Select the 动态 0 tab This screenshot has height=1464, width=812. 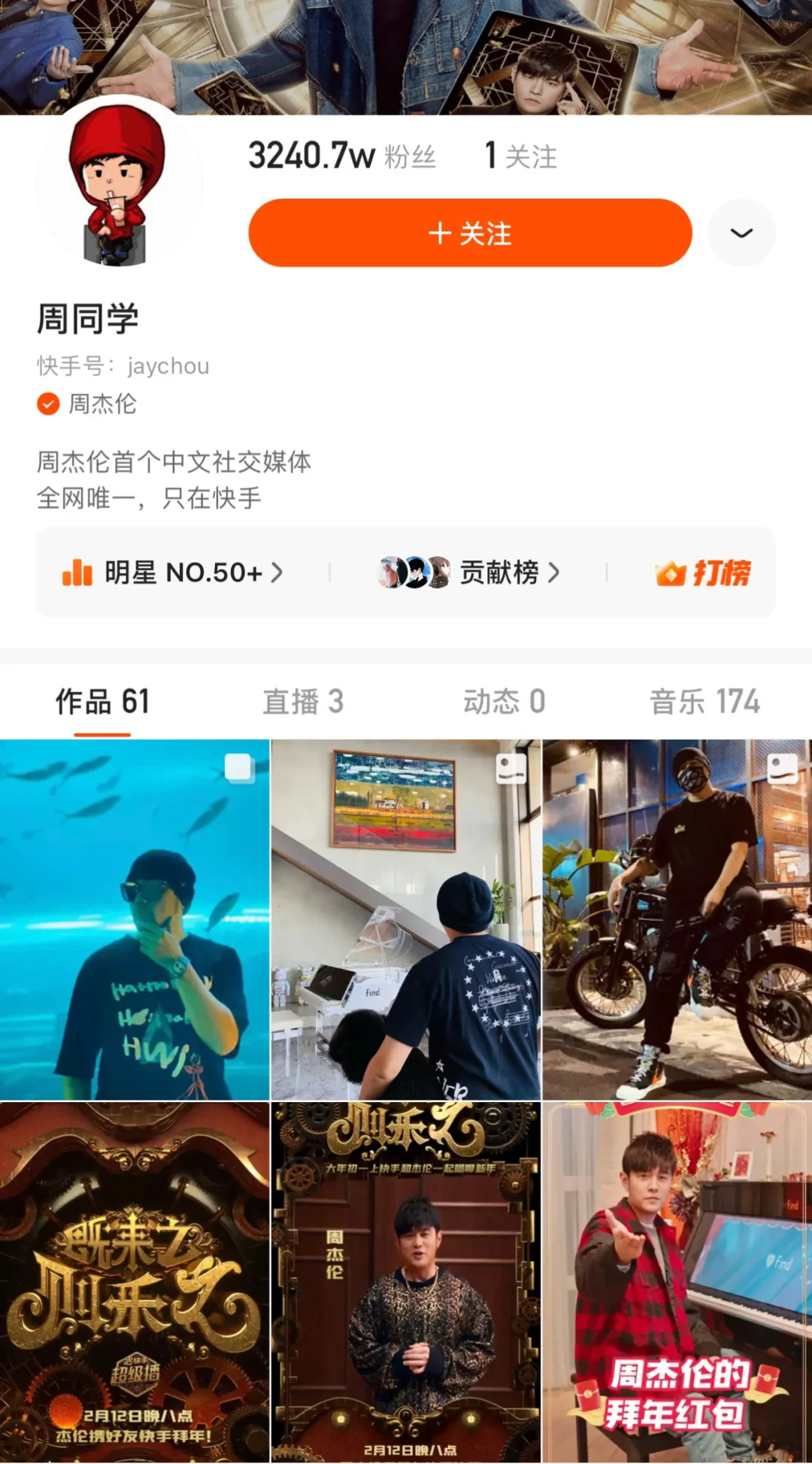tap(504, 700)
